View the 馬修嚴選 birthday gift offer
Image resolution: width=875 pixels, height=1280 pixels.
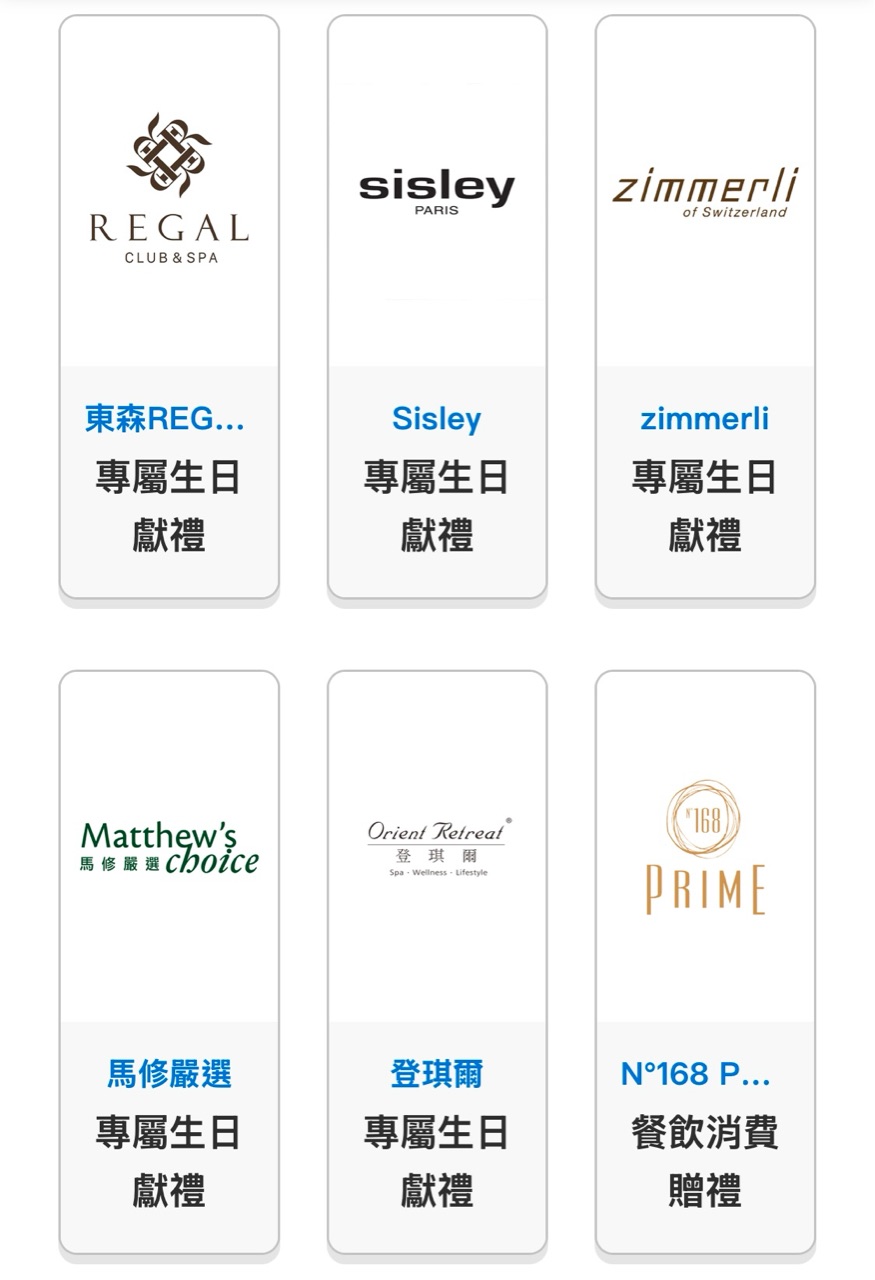pyautogui.click(x=169, y=962)
